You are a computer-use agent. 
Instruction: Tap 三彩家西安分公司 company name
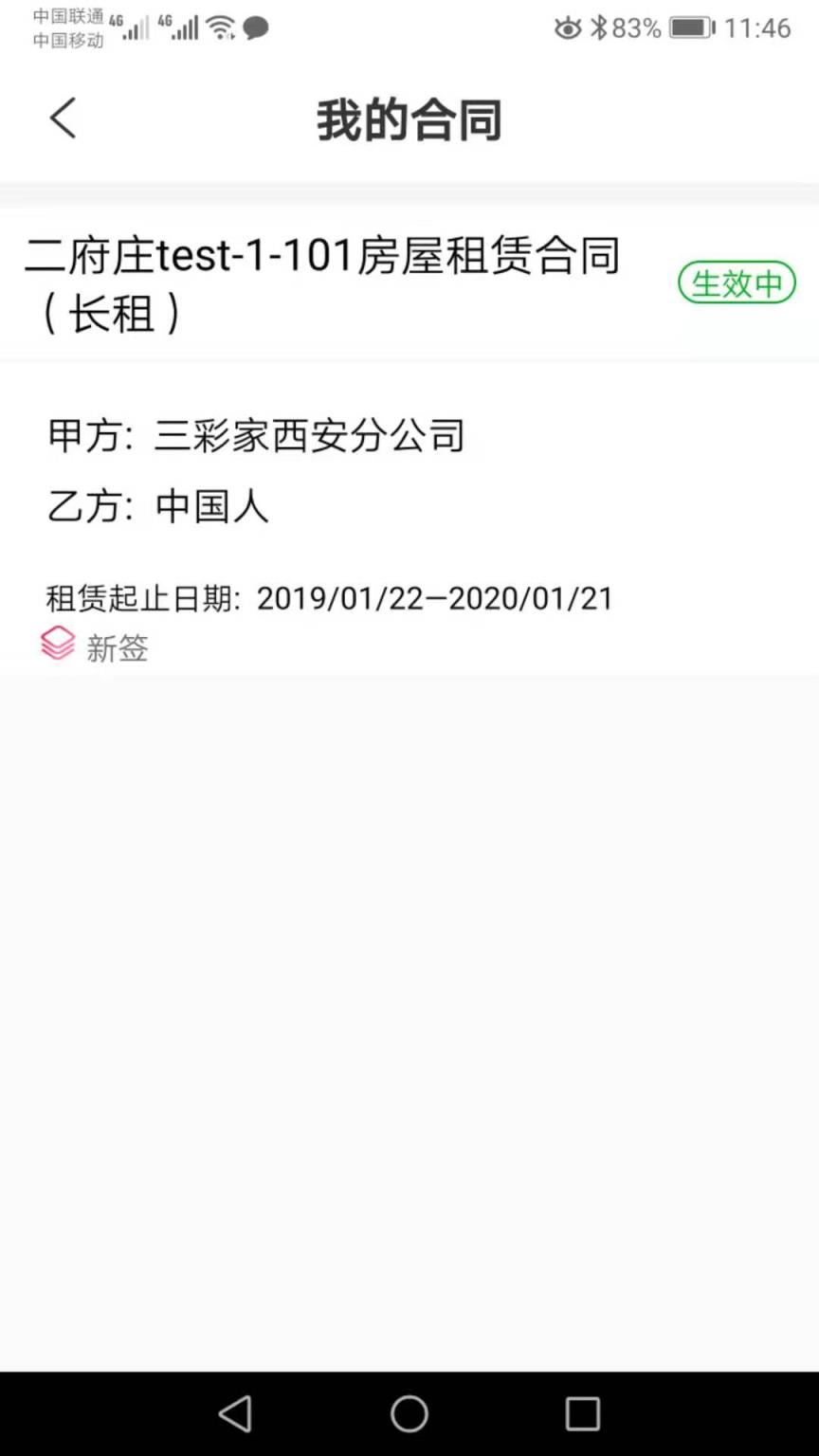(309, 435)
